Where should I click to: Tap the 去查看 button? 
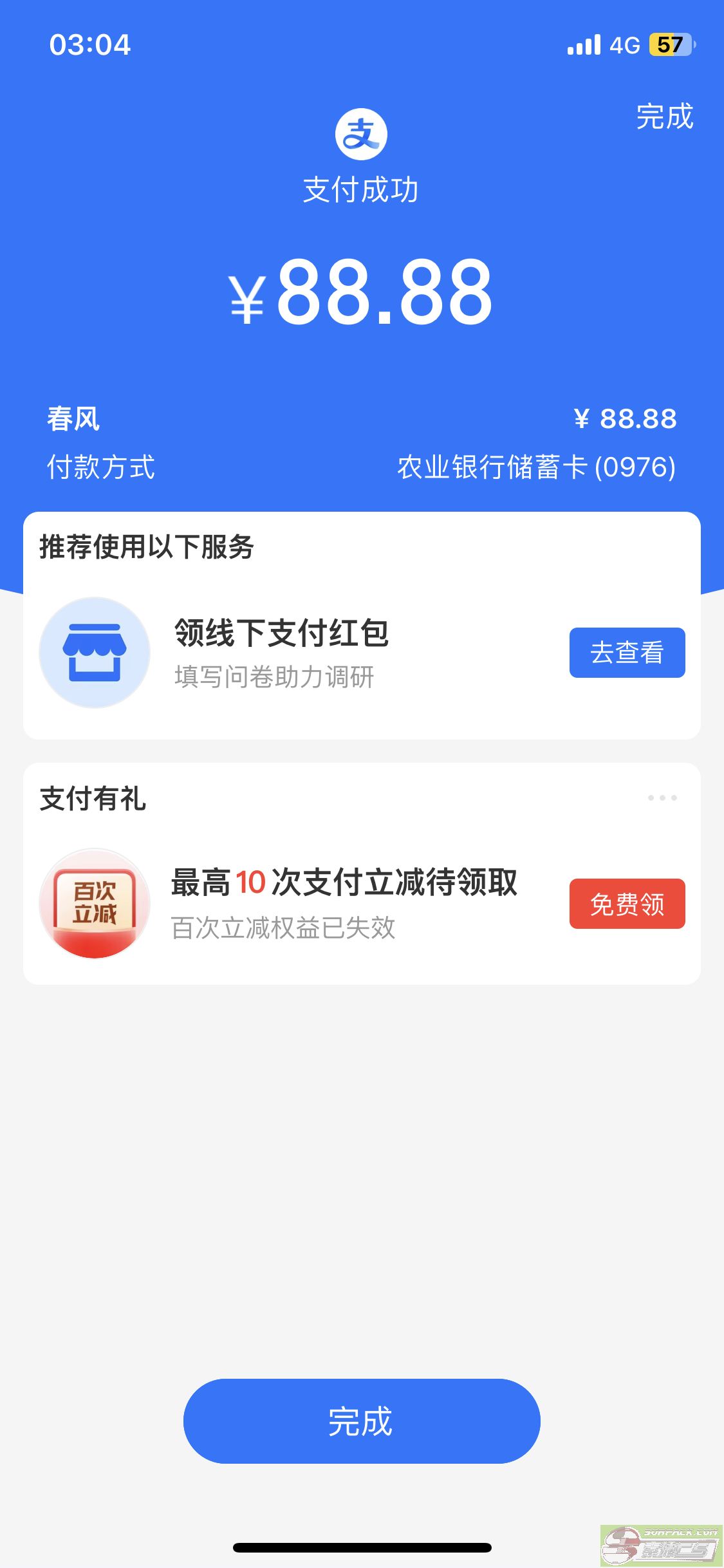pos(627,652)
